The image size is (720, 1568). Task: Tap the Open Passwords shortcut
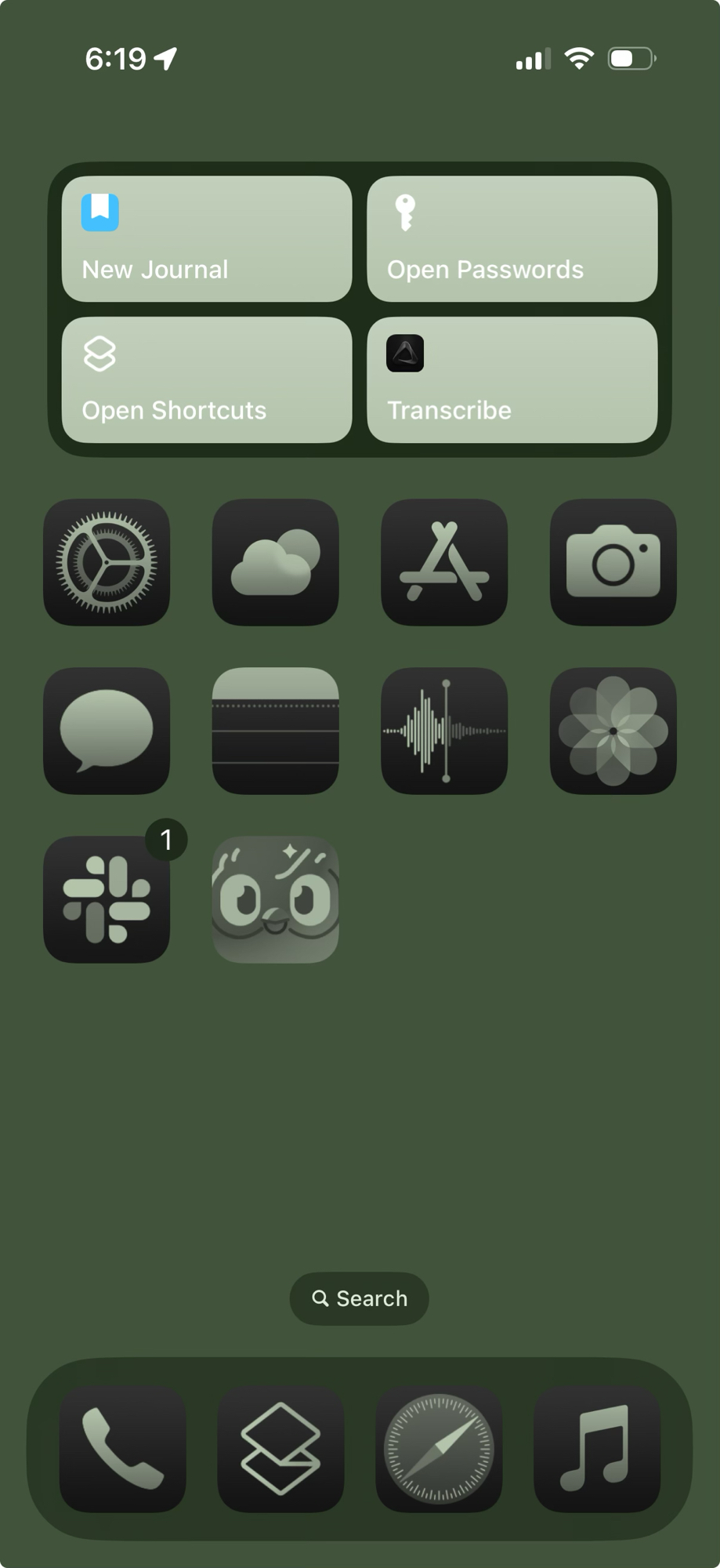coord(512,239)
